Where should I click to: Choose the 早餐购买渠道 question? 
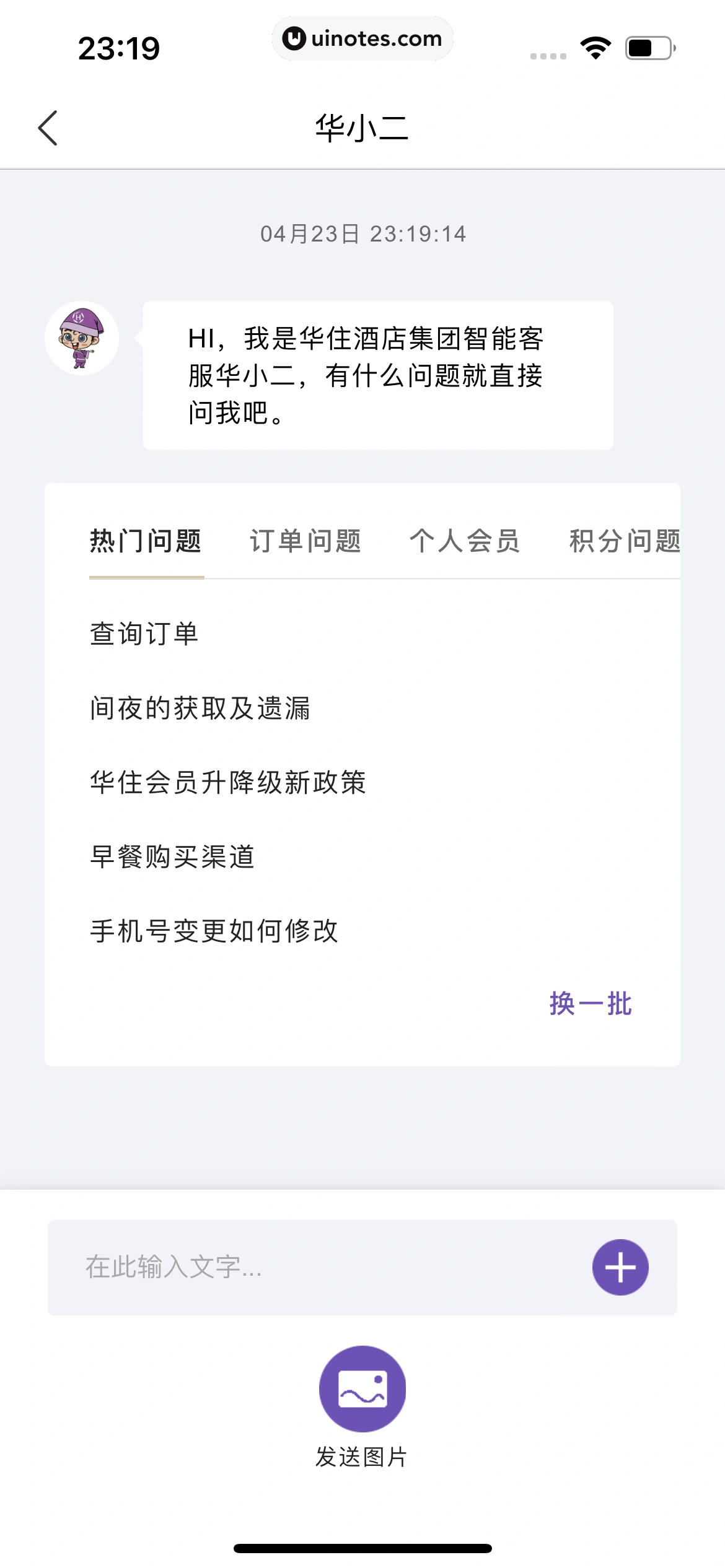(x=172, y=857)
